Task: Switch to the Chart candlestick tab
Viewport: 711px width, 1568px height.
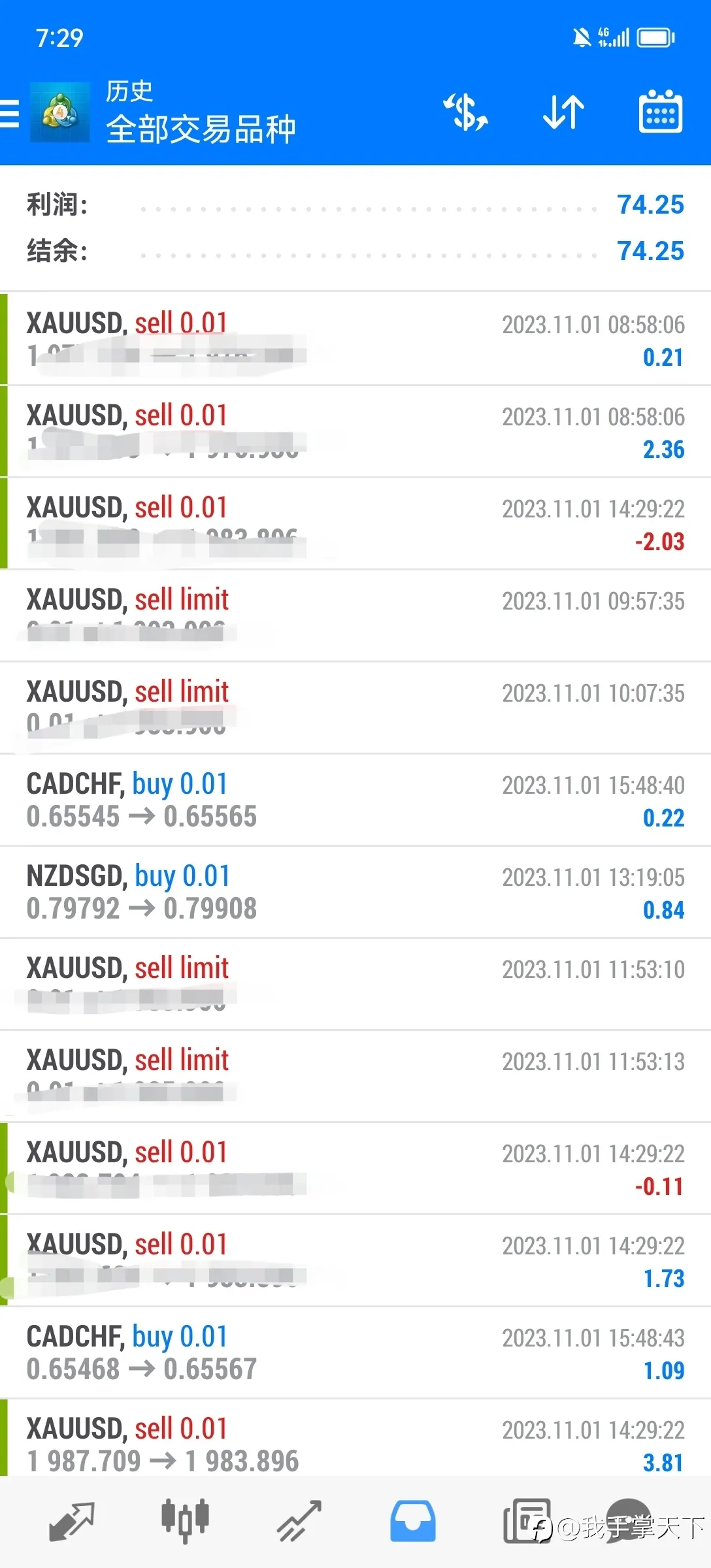Action: click(x=185, y=1521)
